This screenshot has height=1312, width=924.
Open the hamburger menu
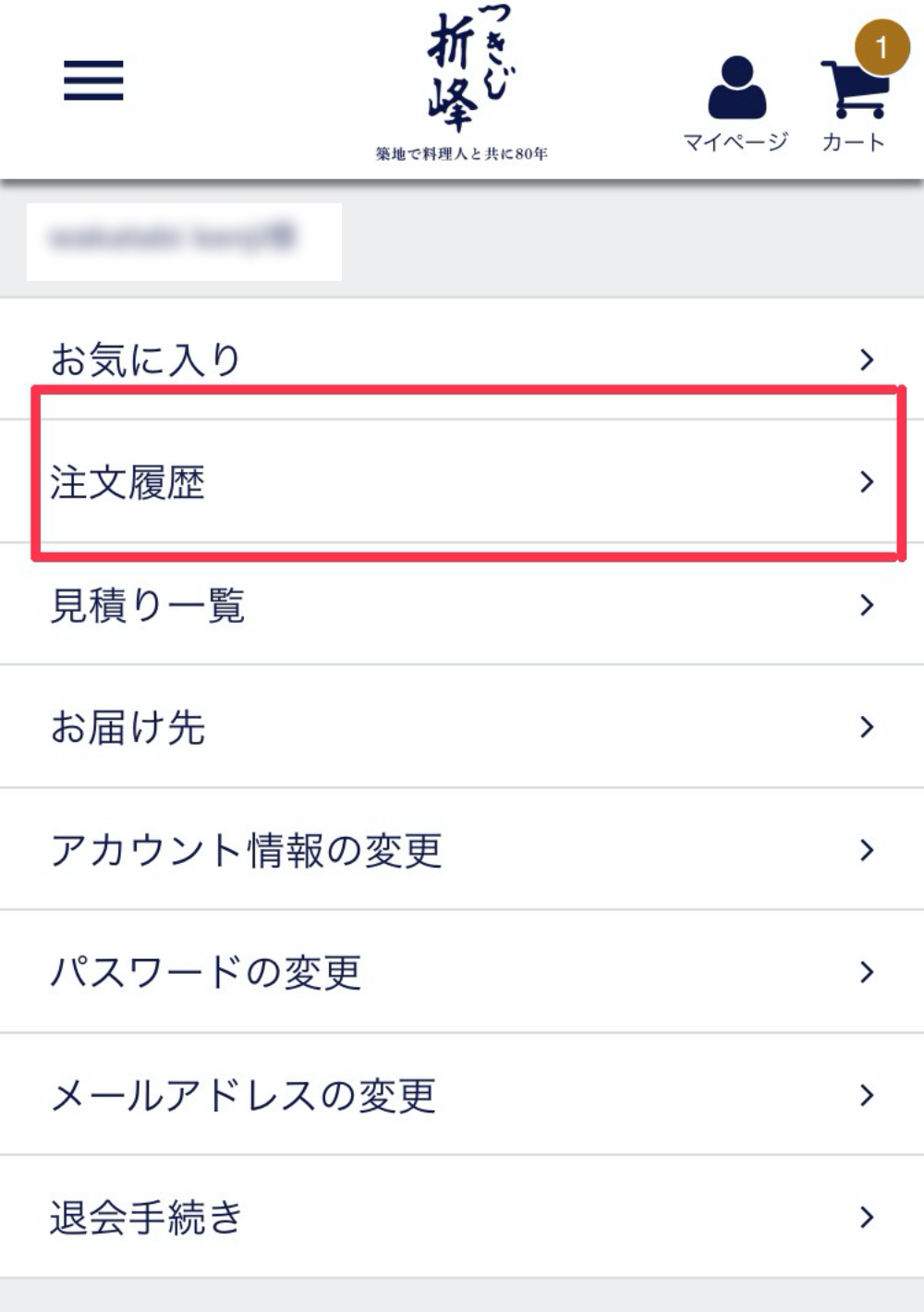coord(93,80)
